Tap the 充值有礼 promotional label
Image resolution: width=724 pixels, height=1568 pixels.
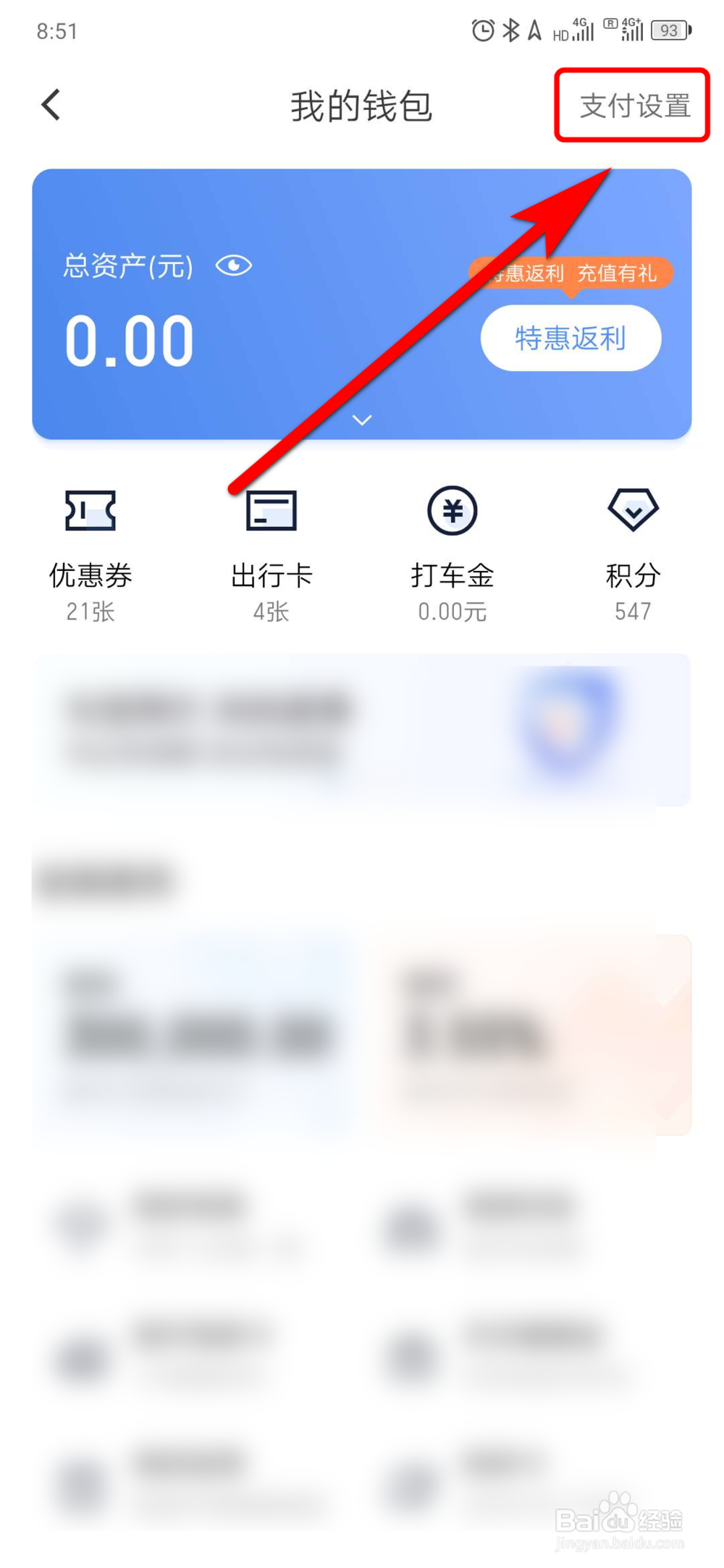coord(618,274)
